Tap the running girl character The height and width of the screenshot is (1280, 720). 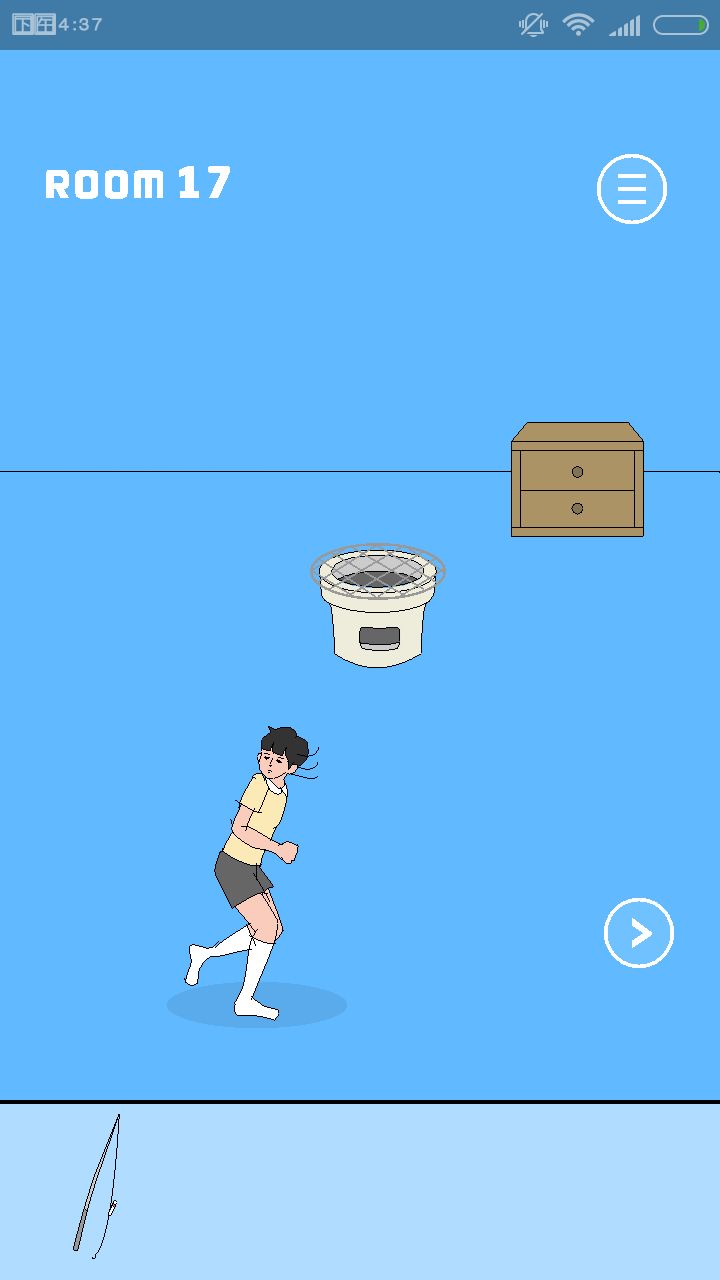tap(255, 855)
